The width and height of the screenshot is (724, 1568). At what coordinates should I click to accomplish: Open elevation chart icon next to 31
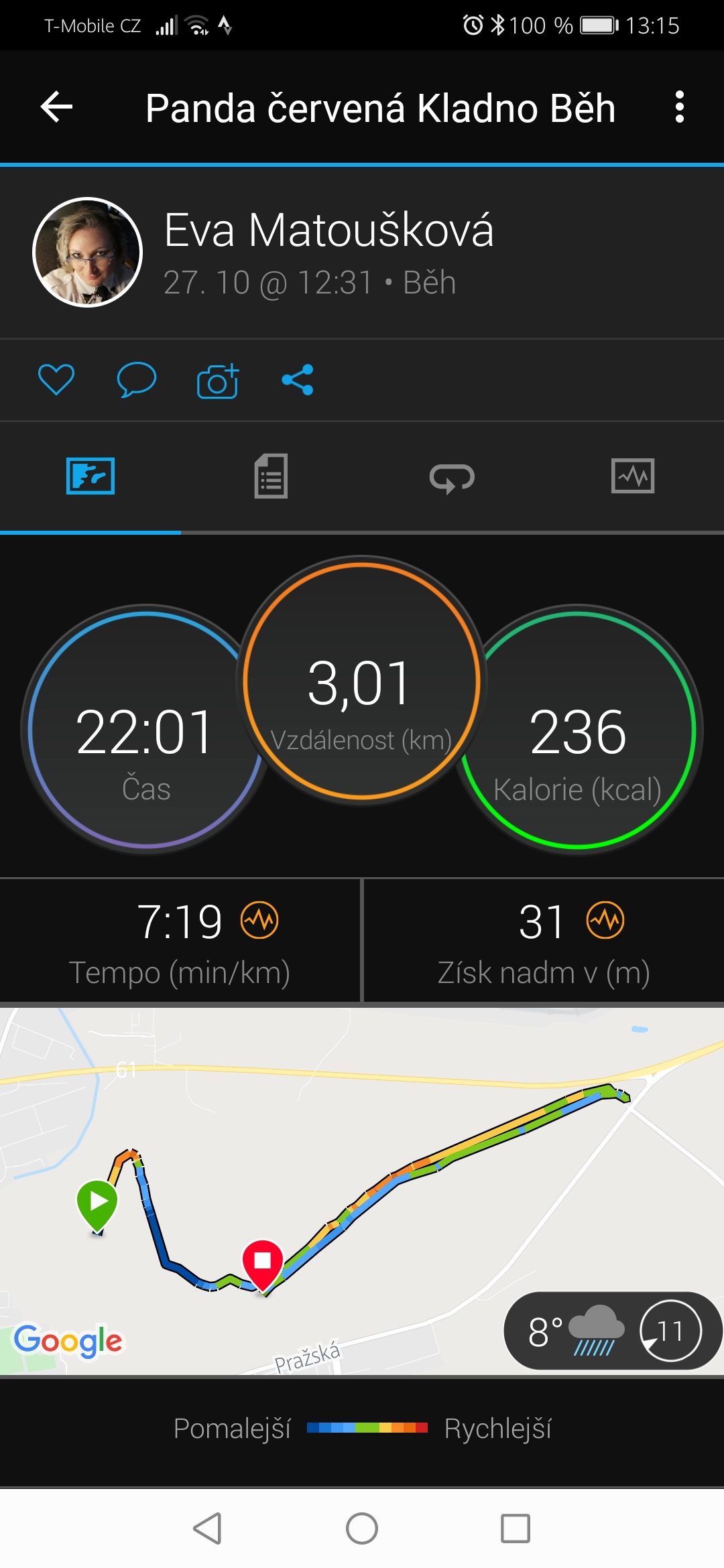click(x=605, y=920)
